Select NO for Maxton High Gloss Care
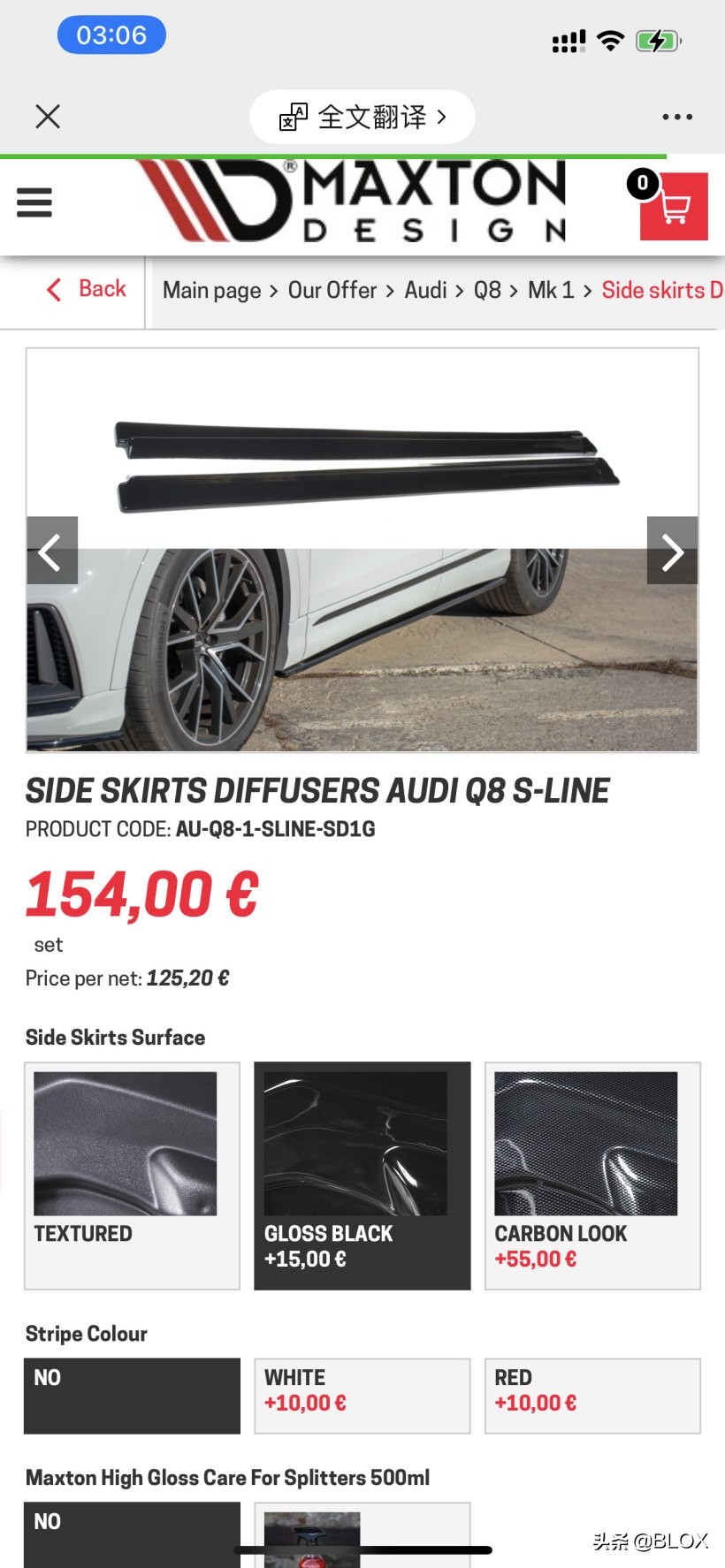Screen dimensions: 725x1568 (x=132, y=1533)
